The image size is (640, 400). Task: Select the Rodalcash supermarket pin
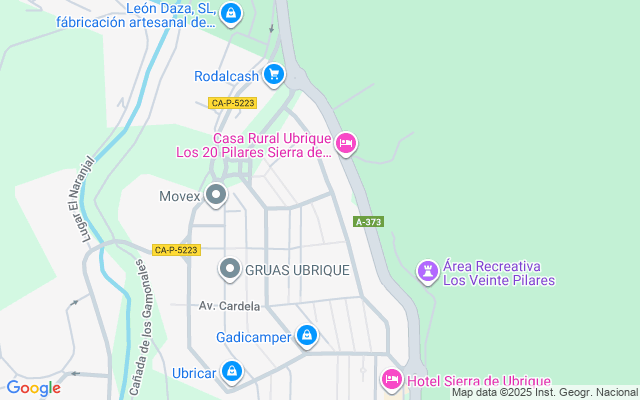[274, 75]
